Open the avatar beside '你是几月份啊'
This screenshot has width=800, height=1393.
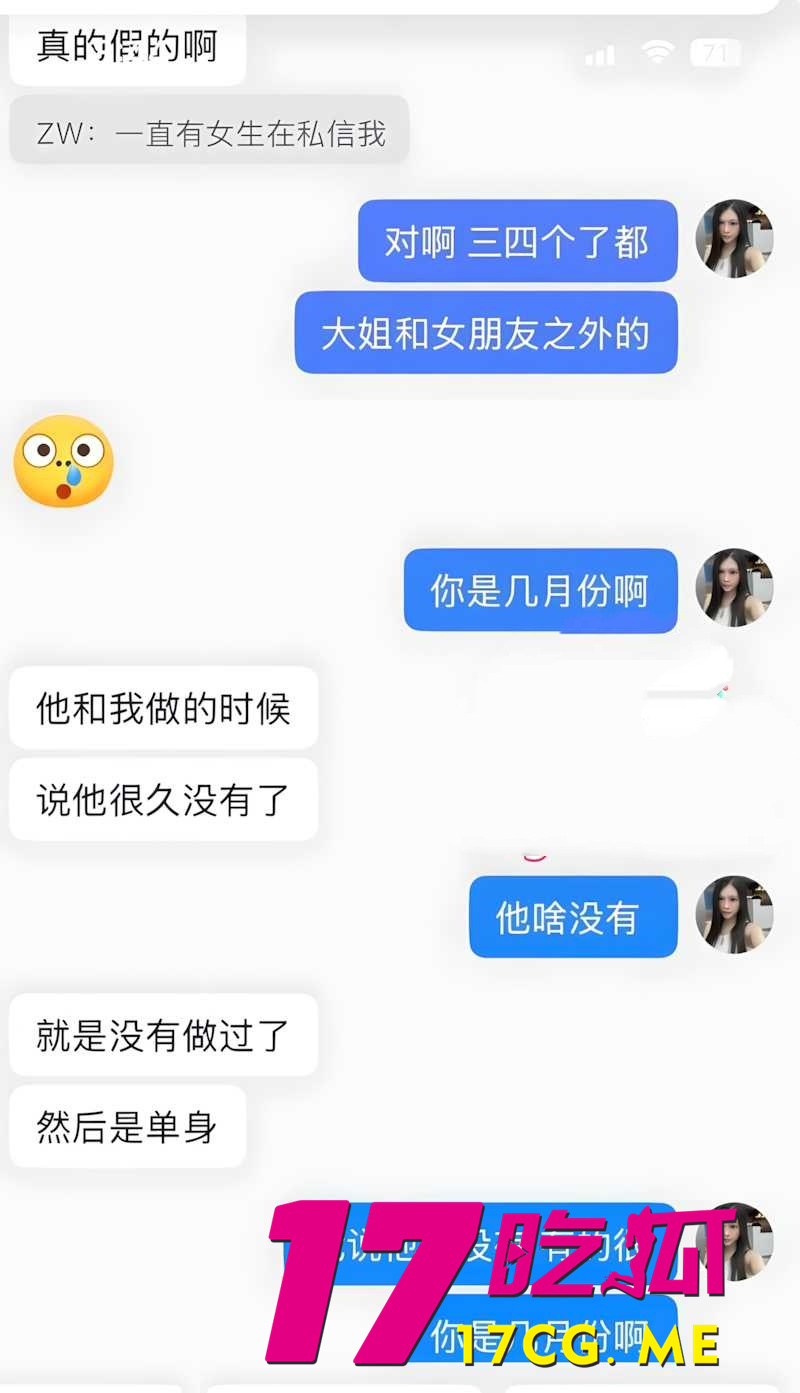(735, 589)
